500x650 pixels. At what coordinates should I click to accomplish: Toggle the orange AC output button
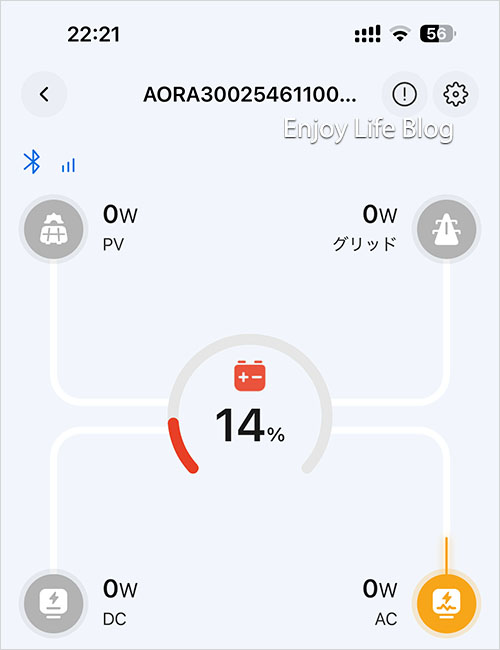point(447,603)
